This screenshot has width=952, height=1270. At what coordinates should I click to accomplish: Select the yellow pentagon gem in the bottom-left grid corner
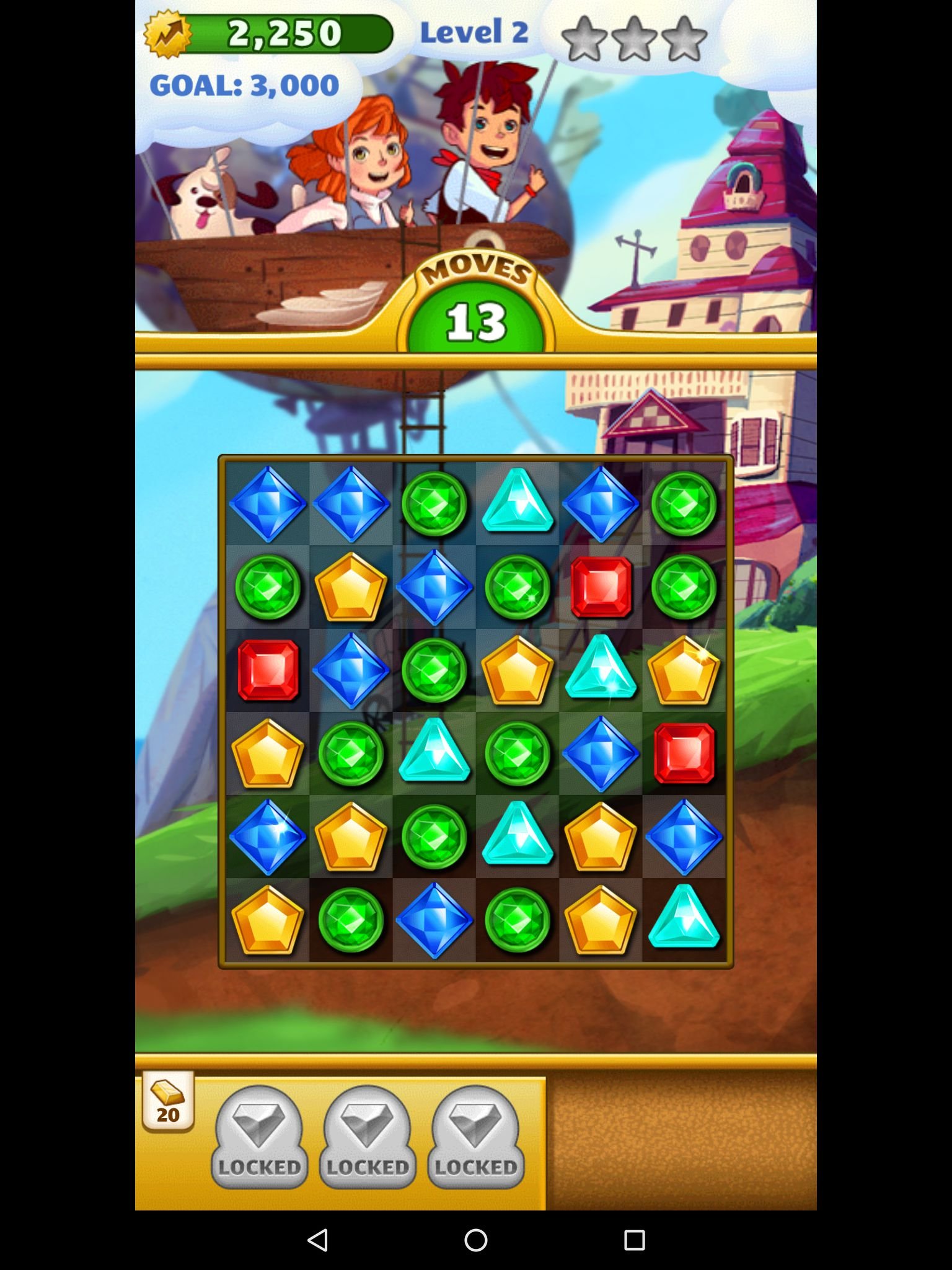tap(268, 920)
